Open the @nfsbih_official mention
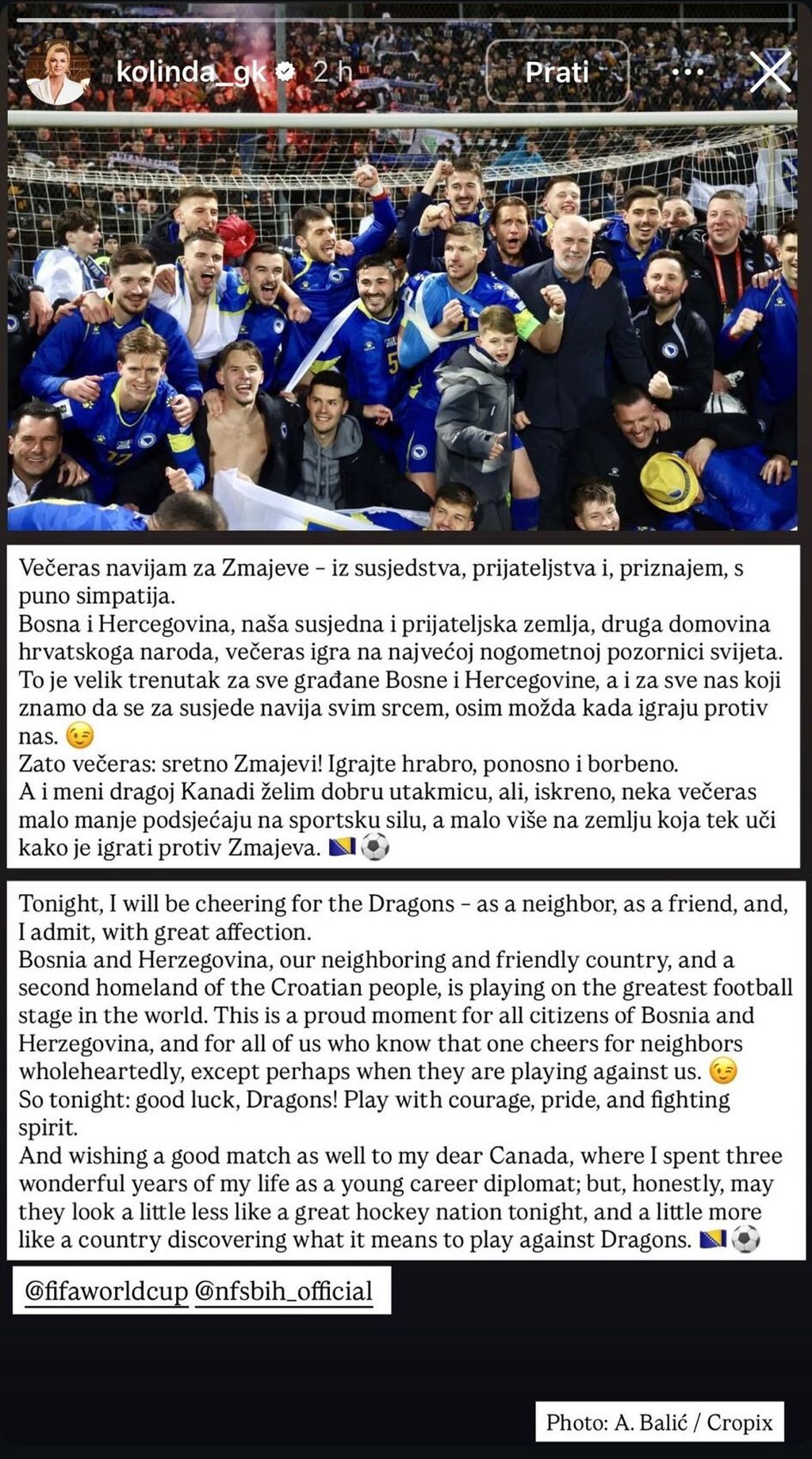The height and width of the screenshot is (1459, 812). pos(283,1291)
